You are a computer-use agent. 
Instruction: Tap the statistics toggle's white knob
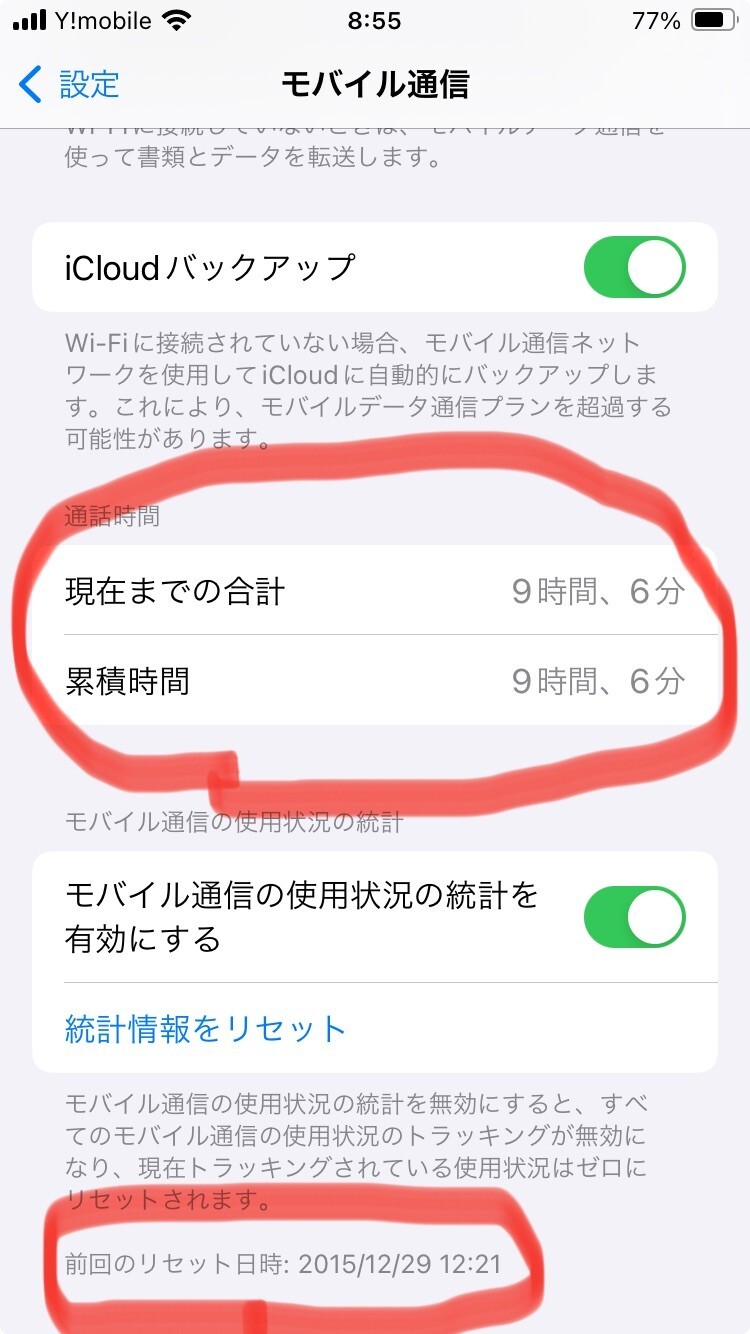(658, 917)
